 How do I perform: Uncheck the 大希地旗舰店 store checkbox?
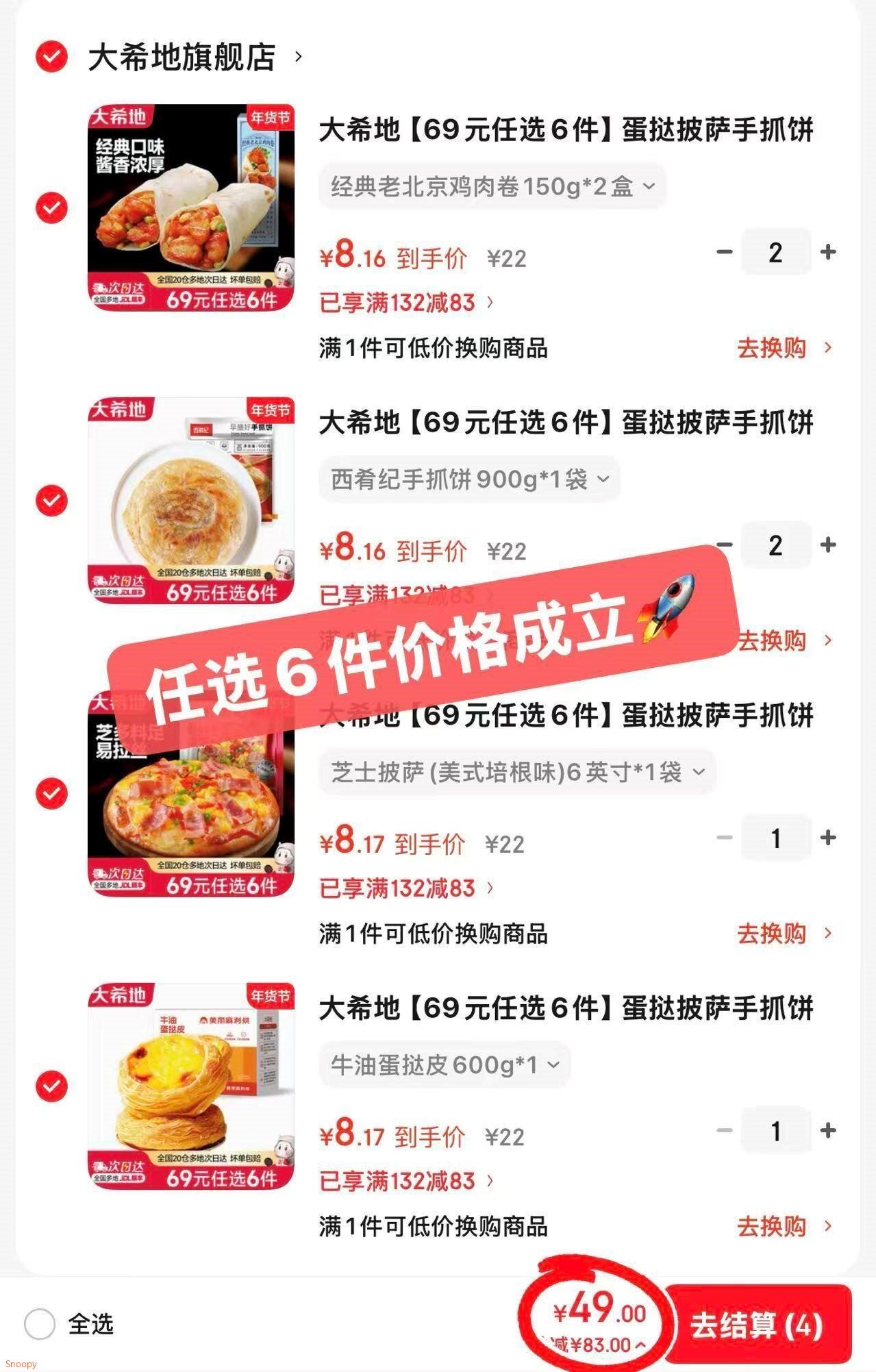coord(51,56)
